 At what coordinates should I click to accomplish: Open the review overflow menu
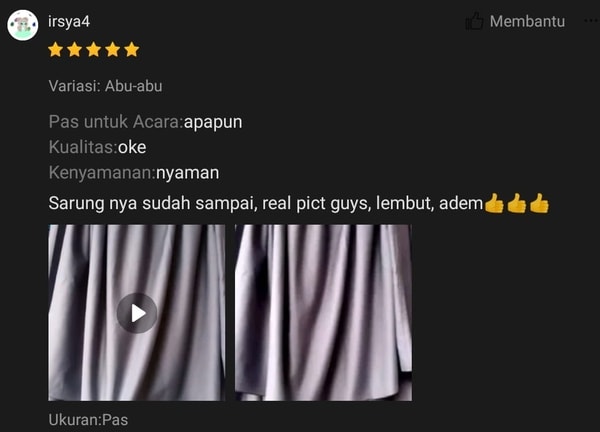588,21
